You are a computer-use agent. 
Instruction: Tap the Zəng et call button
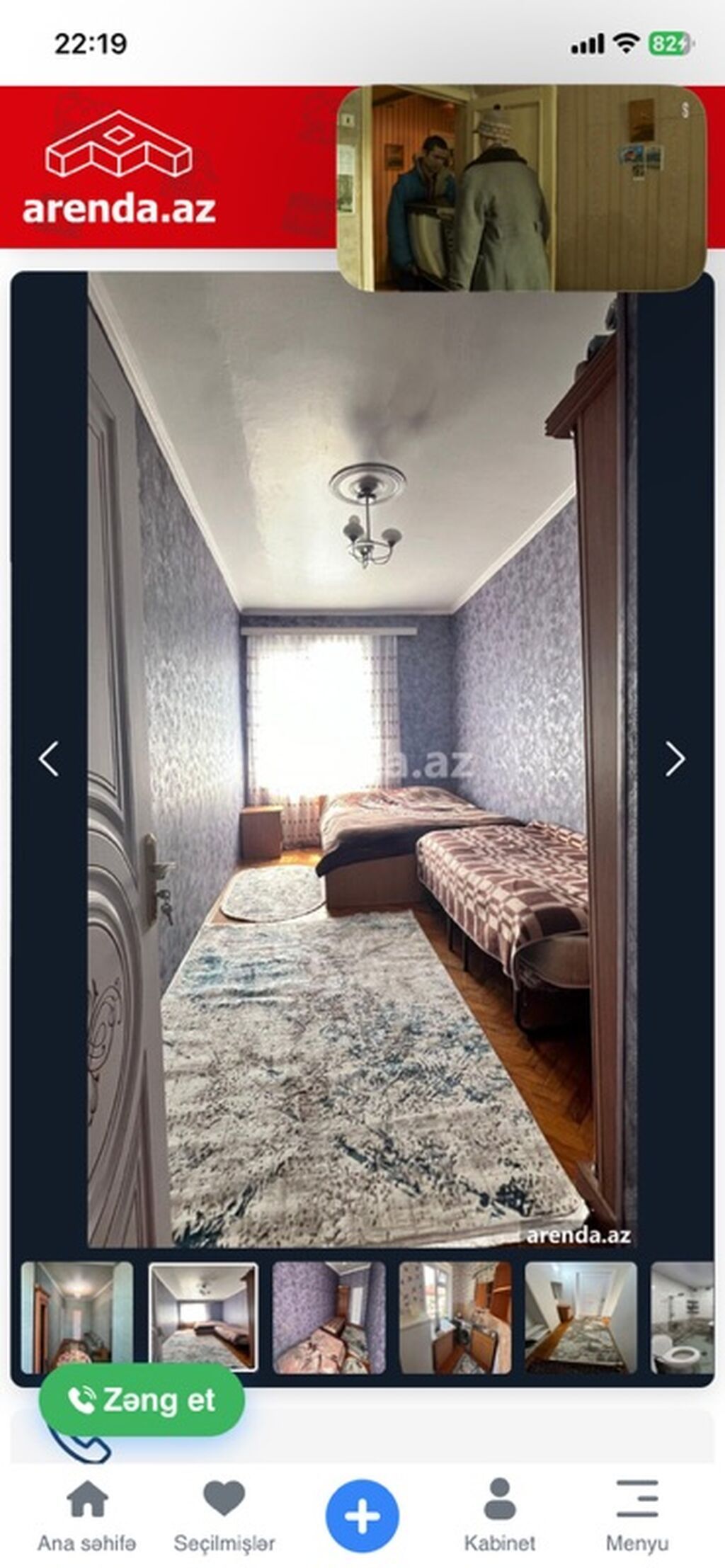[x=142, y=1399]
